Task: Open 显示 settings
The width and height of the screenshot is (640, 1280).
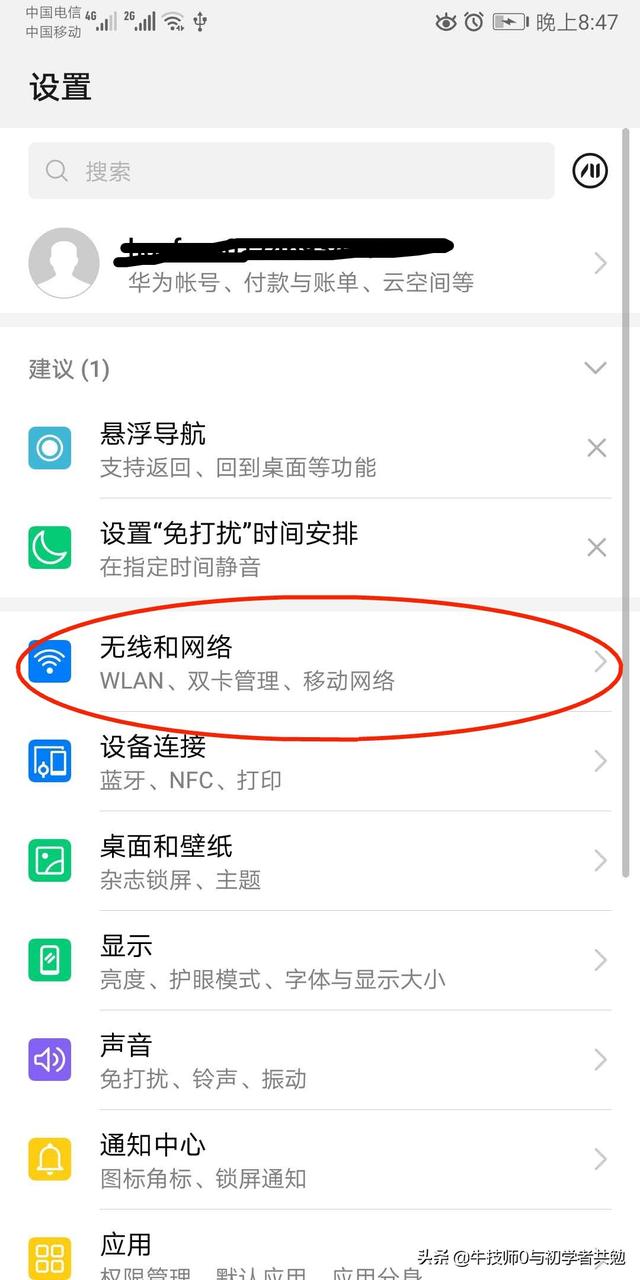Action: [x=320, y=961]
